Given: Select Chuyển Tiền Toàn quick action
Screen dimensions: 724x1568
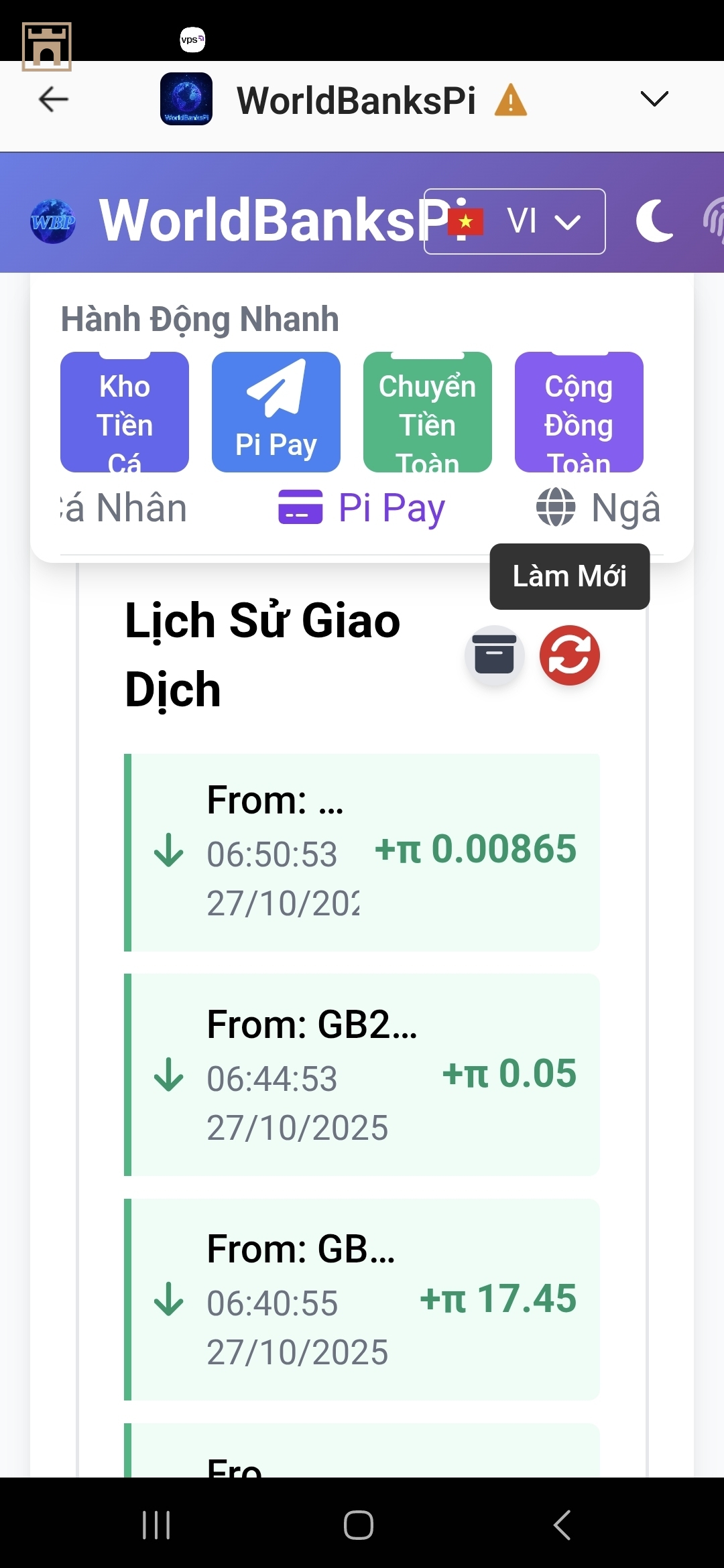Looking at the screenshot, I should tap(428, 412).
